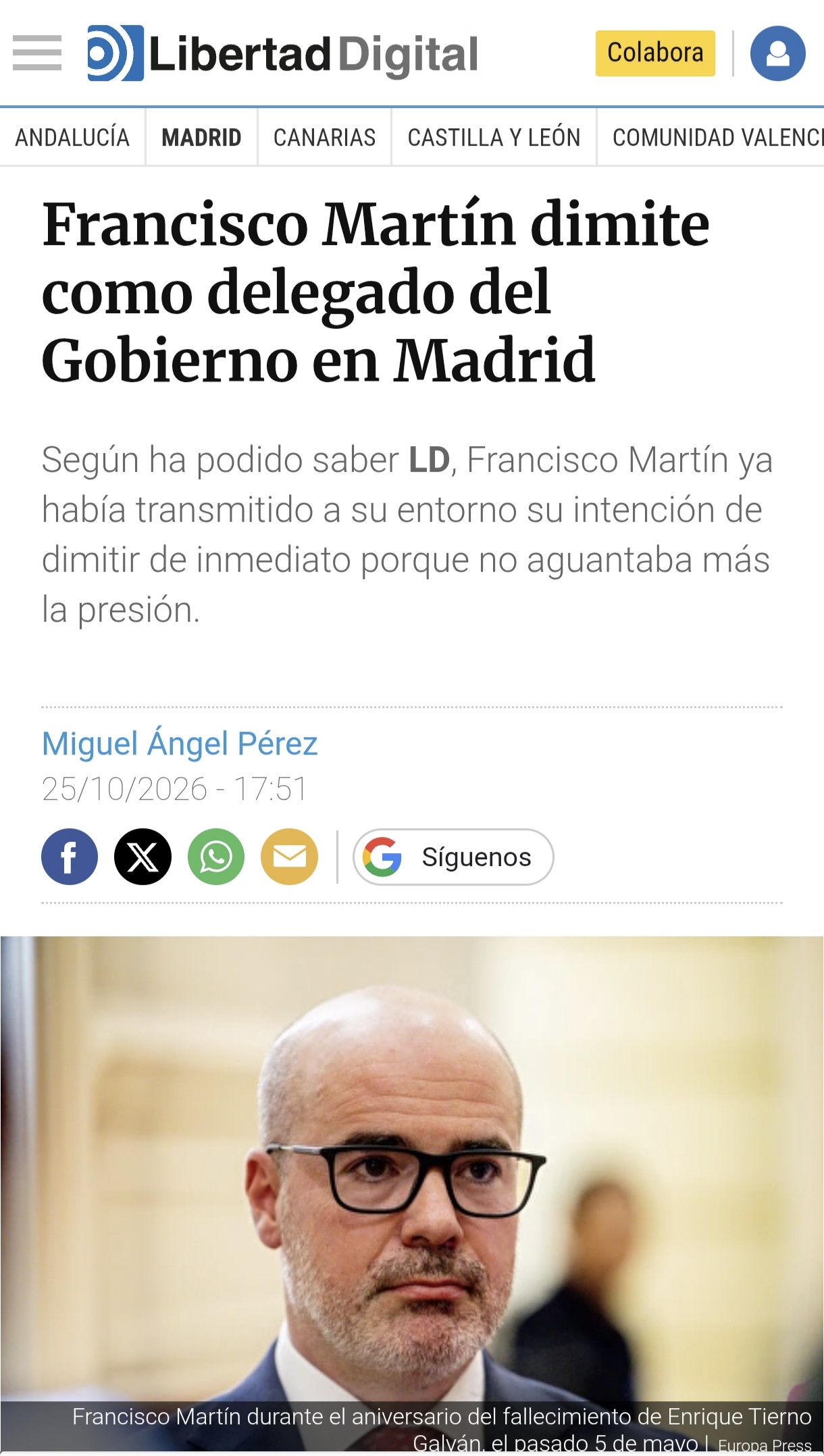
Task: Switch to the Andalucía section
Action: [x=72, y=138]
